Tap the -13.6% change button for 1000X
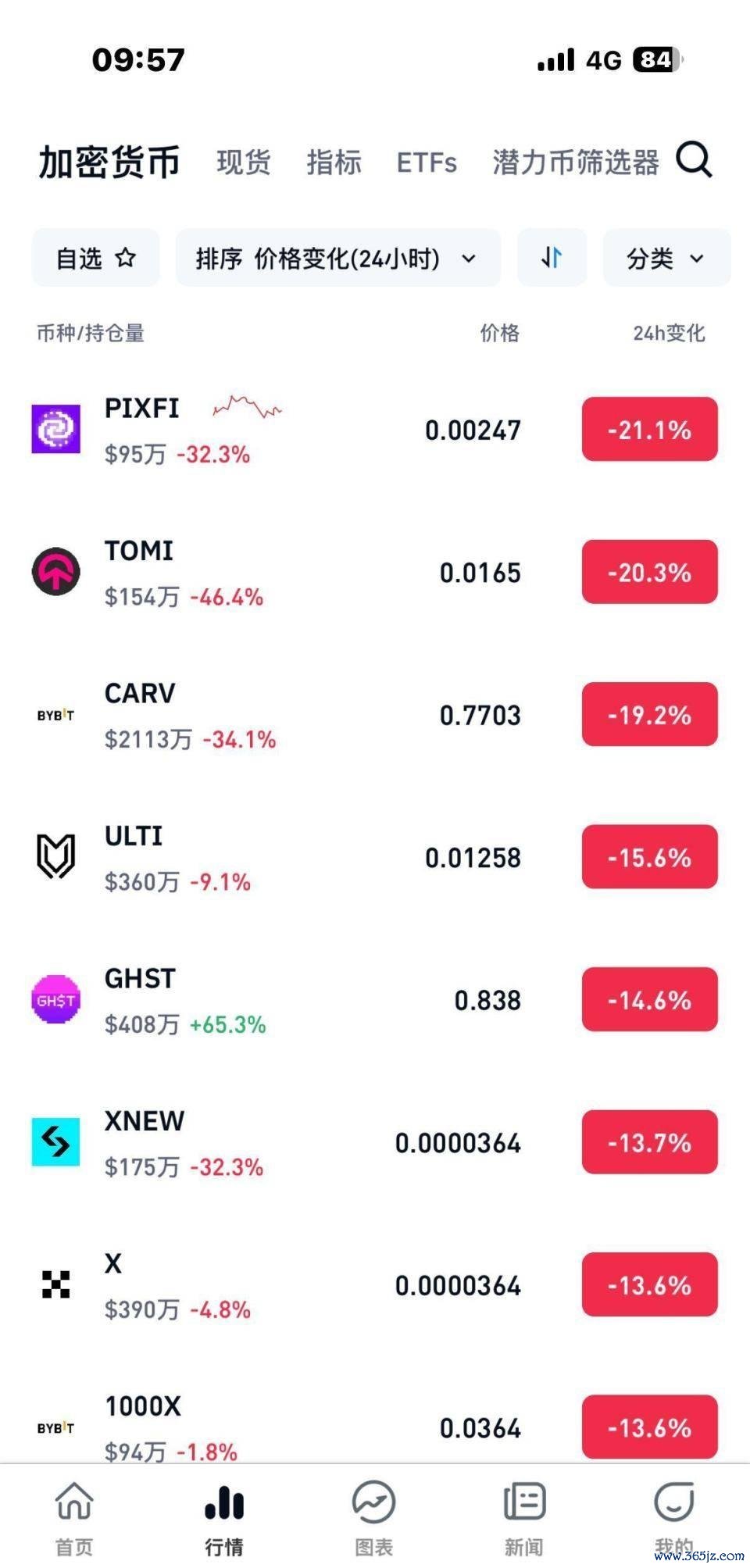750x1568 pixels. (649, 1427)
